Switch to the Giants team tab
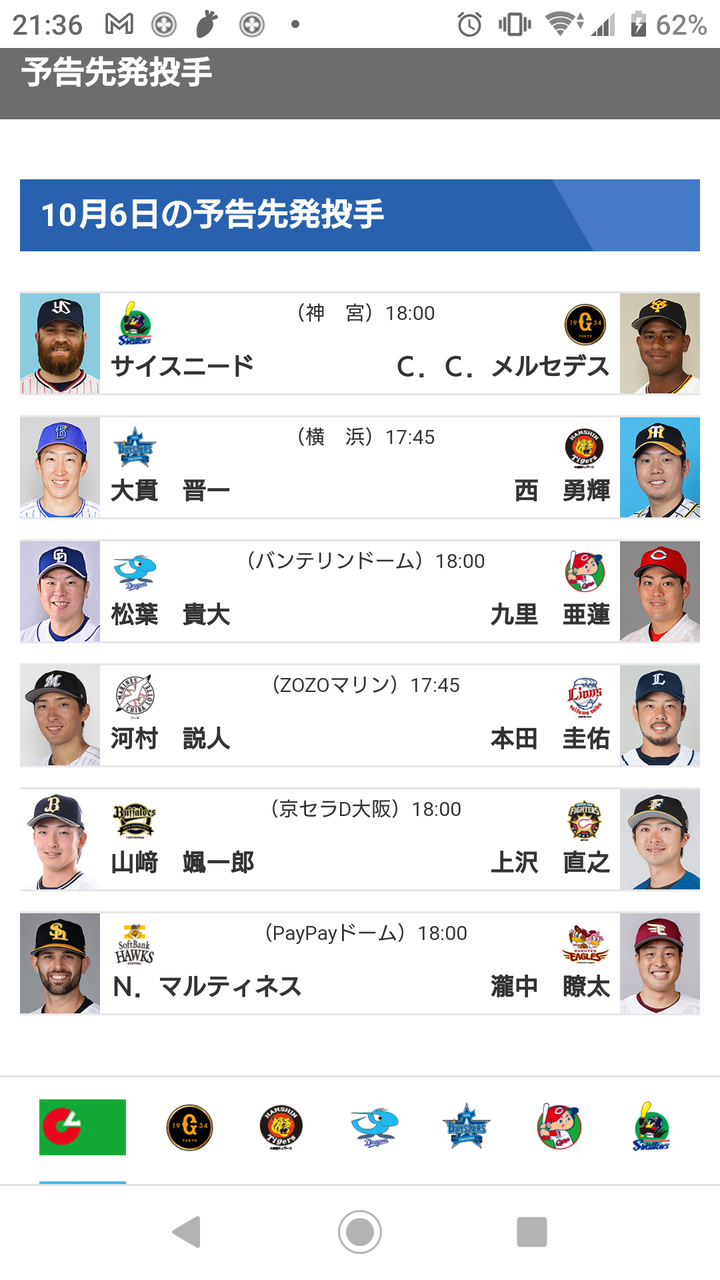 [x=189, y=1127]
